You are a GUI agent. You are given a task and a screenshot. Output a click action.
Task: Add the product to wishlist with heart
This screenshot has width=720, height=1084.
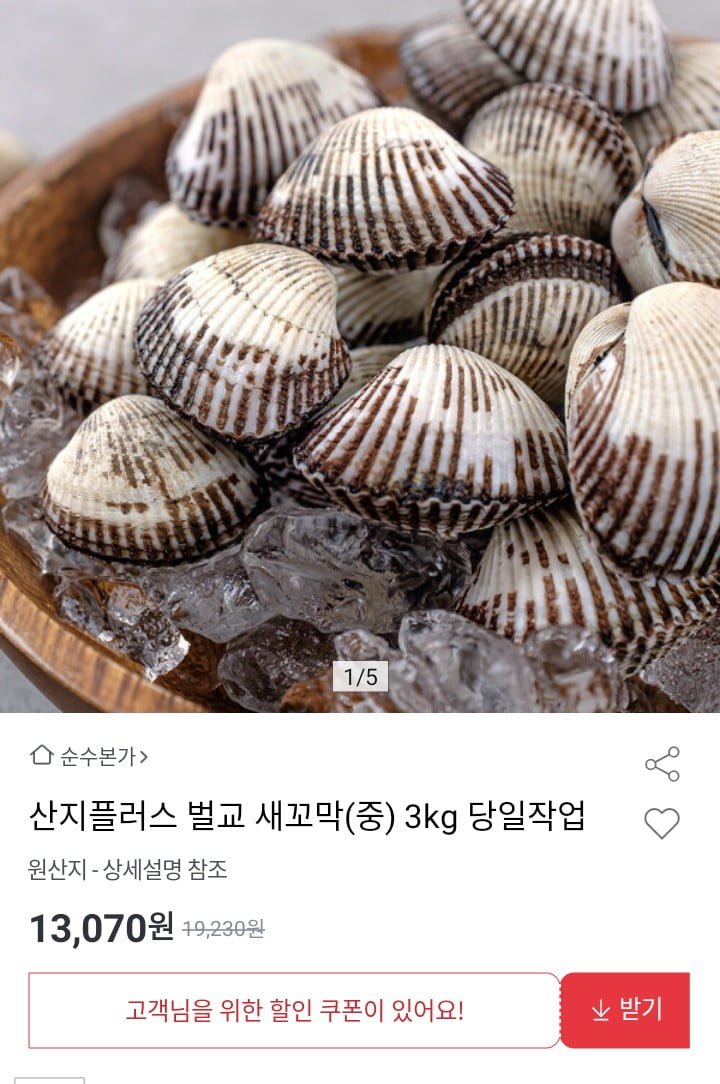[661, 823]
